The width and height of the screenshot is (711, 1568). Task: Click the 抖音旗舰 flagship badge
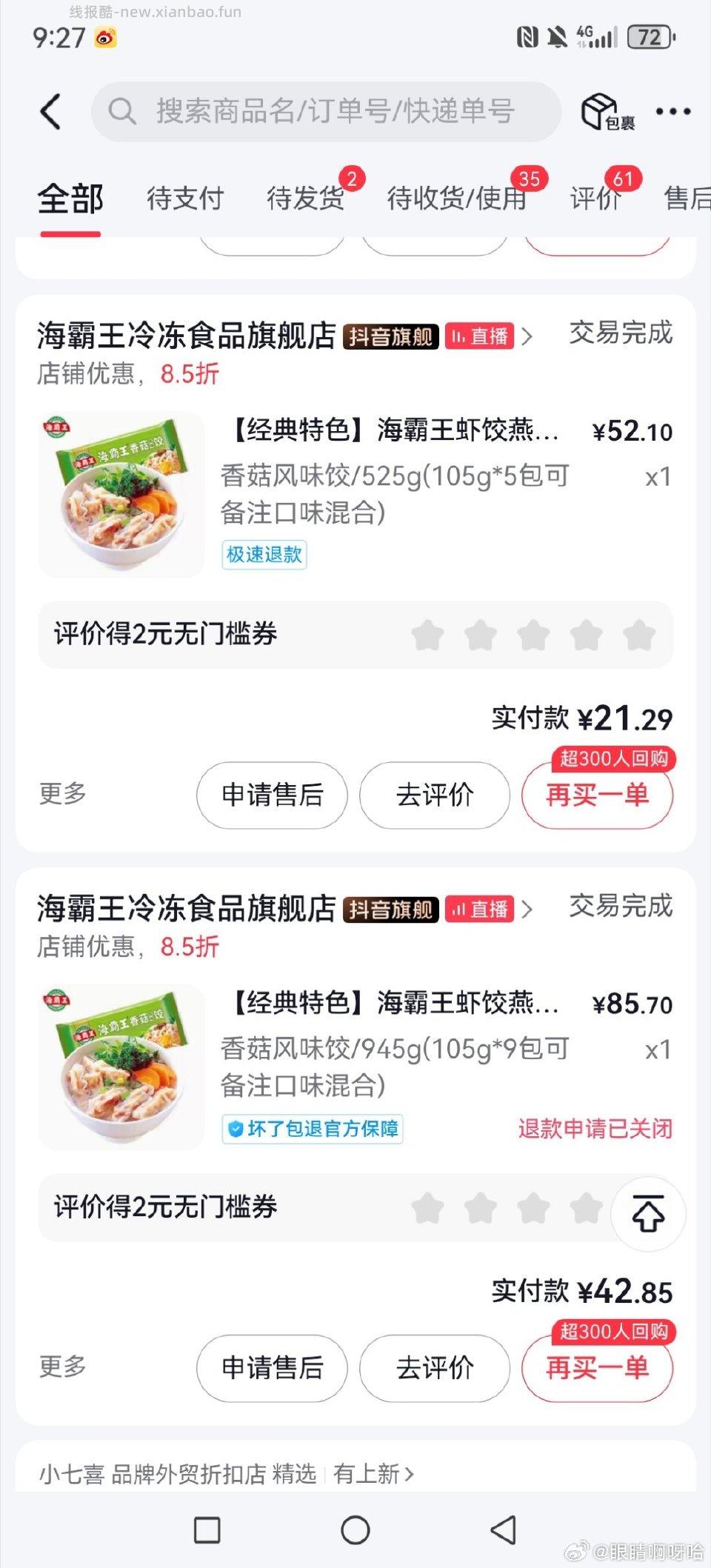tap(390, 336)
